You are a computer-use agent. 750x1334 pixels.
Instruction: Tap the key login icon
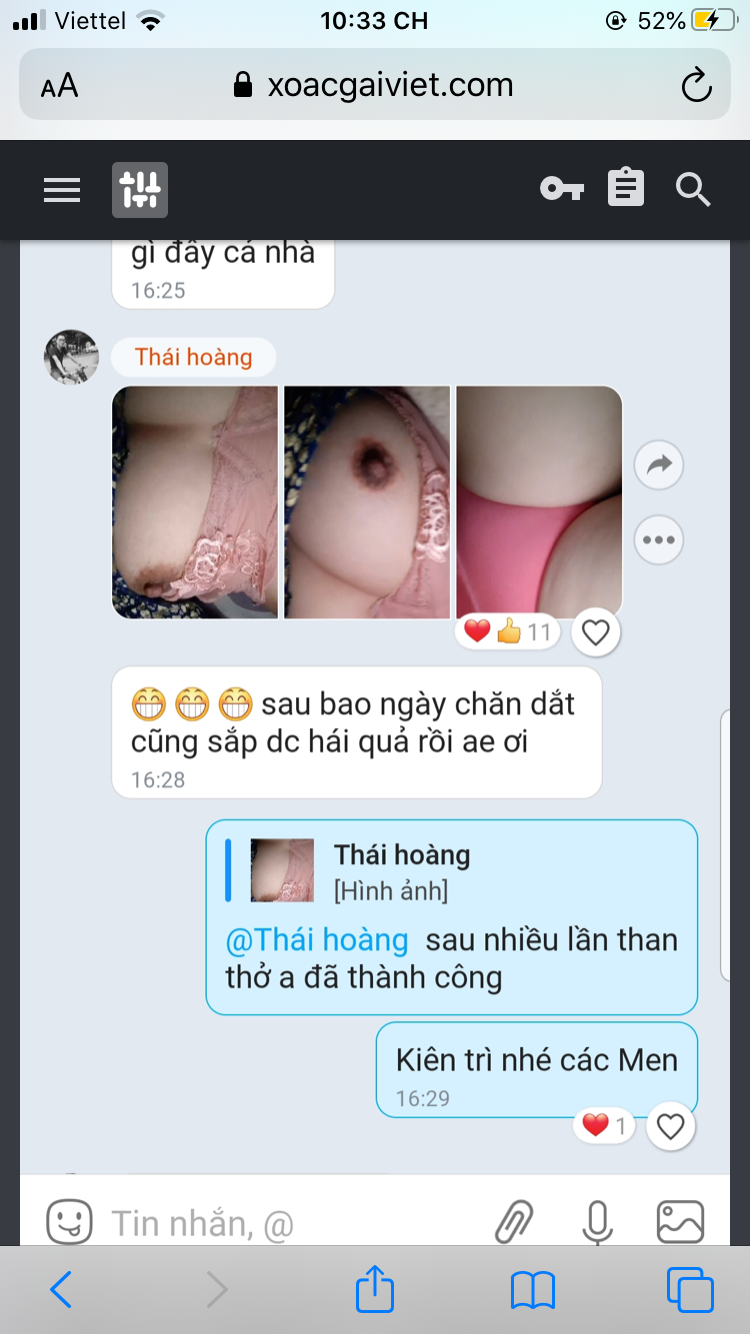click(562, 188)
